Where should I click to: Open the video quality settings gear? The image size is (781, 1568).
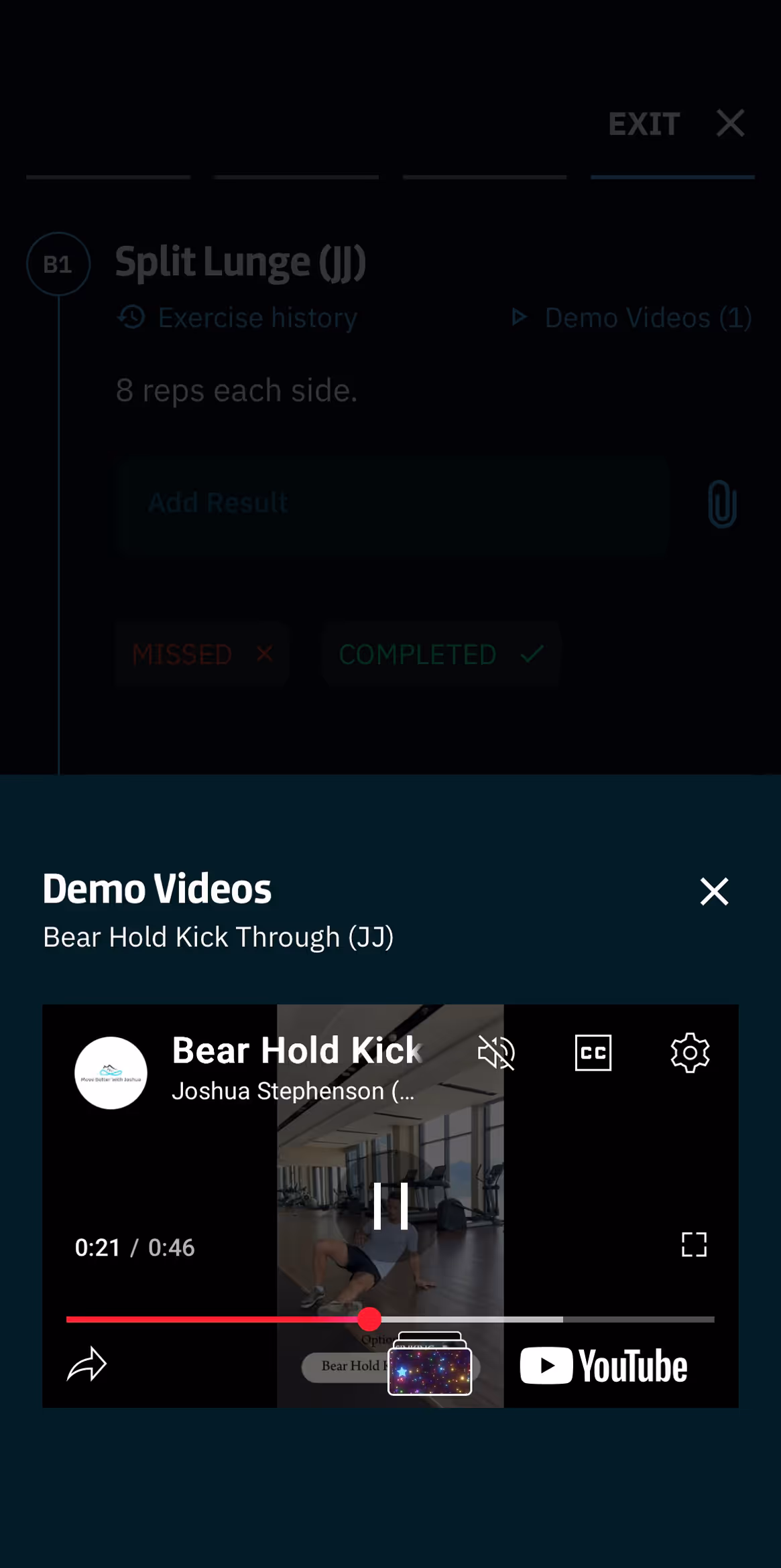click(690, 1052)
